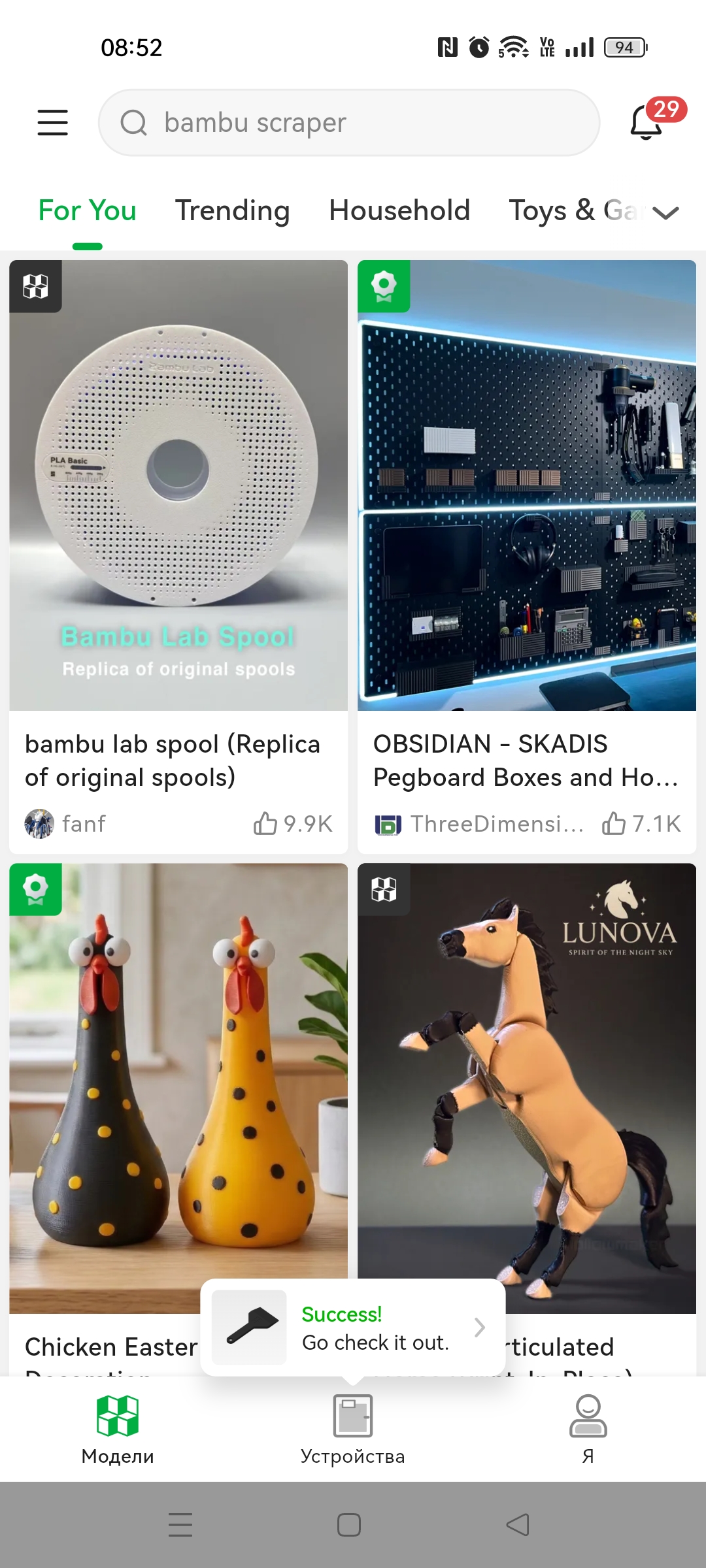Open the bambu lab spool model
This screenshot has height=1568, width=706.
pyautogui.click(x=178, y=485)
